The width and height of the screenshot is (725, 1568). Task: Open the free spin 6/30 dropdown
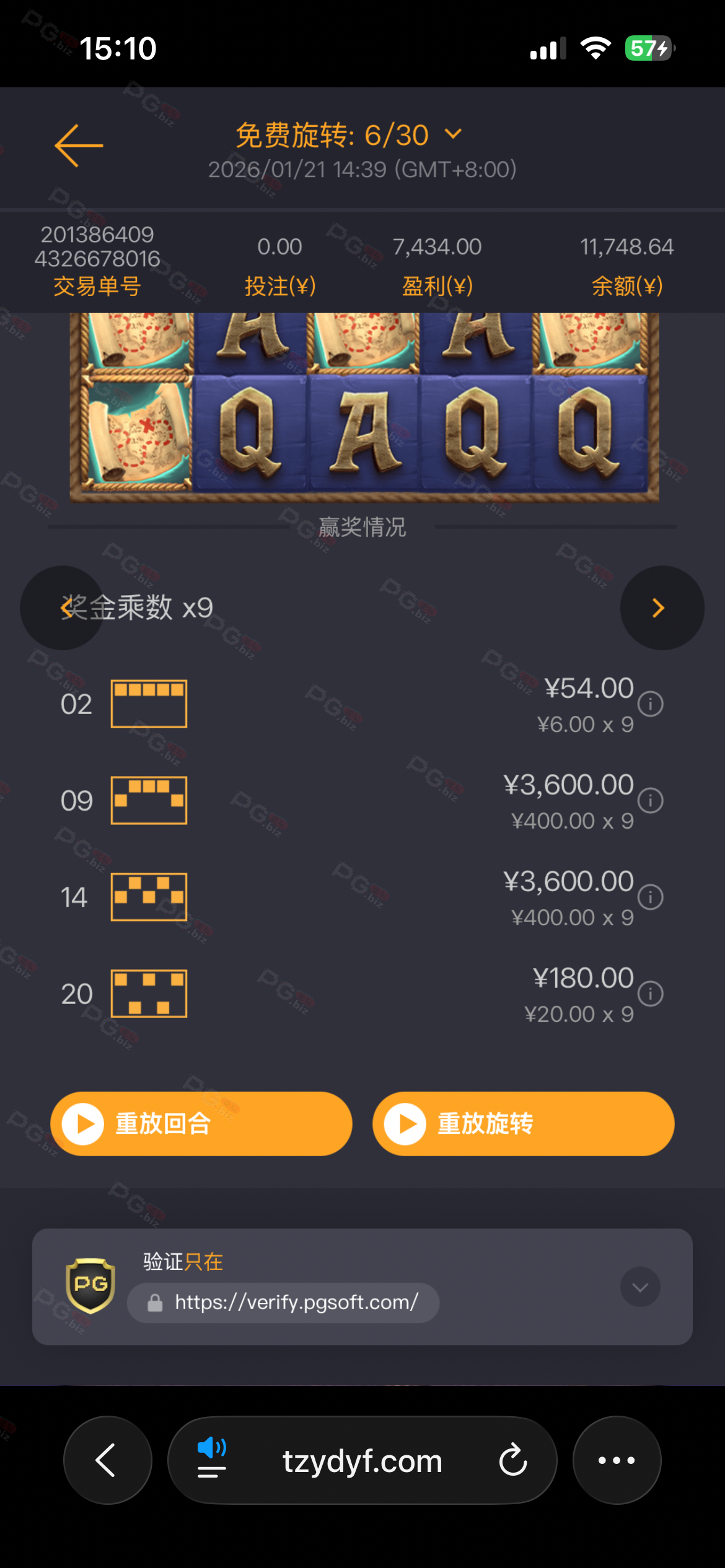coord(454,134)
